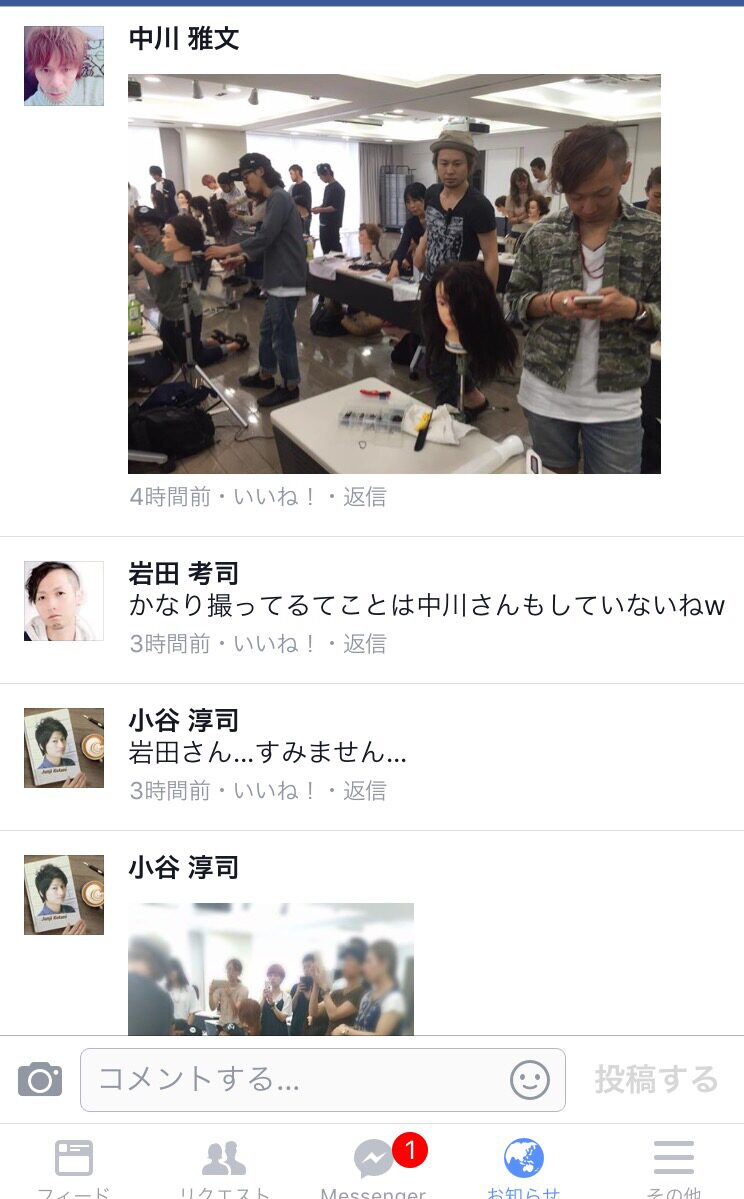Reply to 小谷 淳司's すみません comment
744x1199 pixels.
click(x=365, y=791)
